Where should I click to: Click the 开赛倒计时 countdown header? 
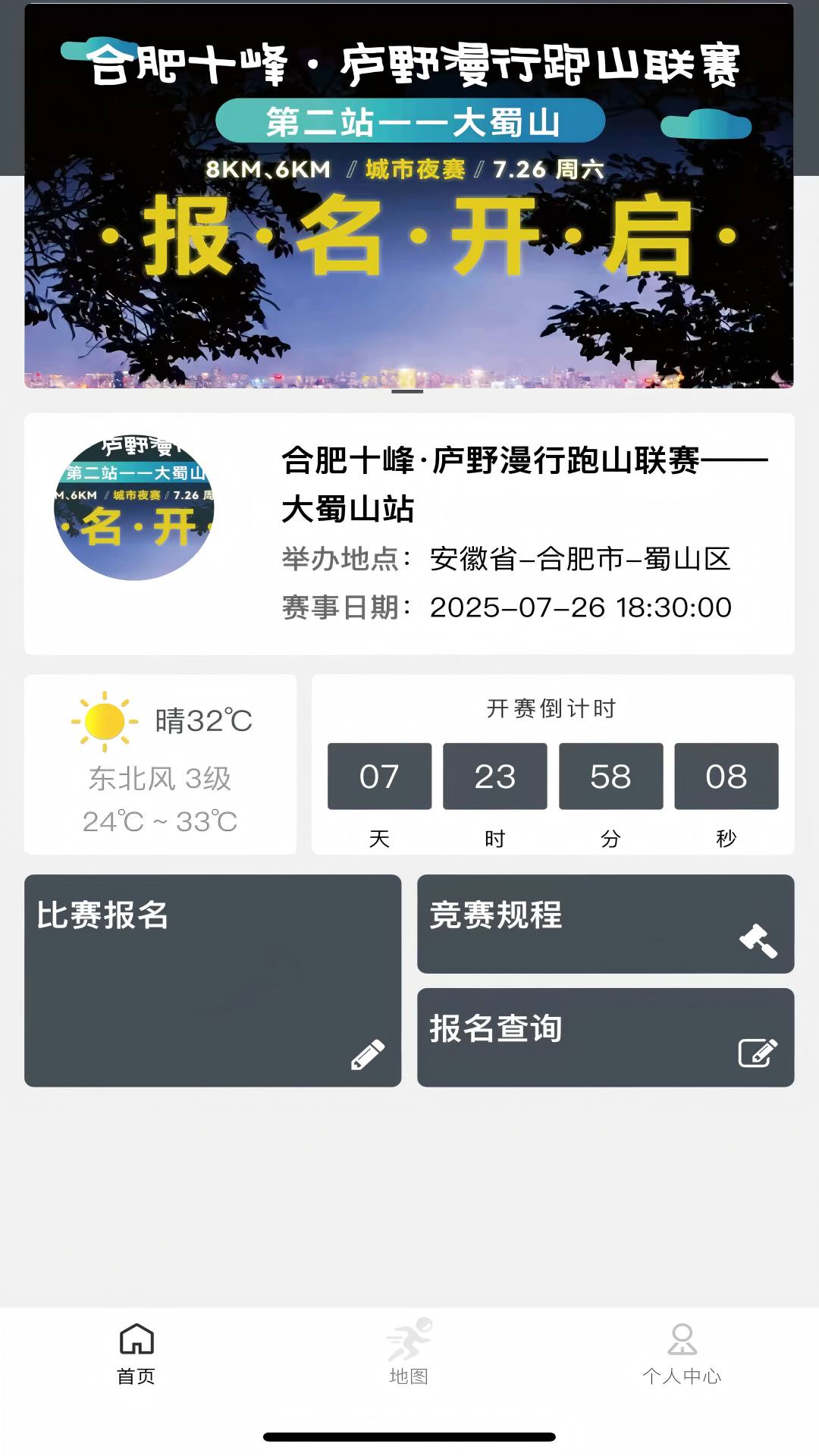click(x=551, y=710)
